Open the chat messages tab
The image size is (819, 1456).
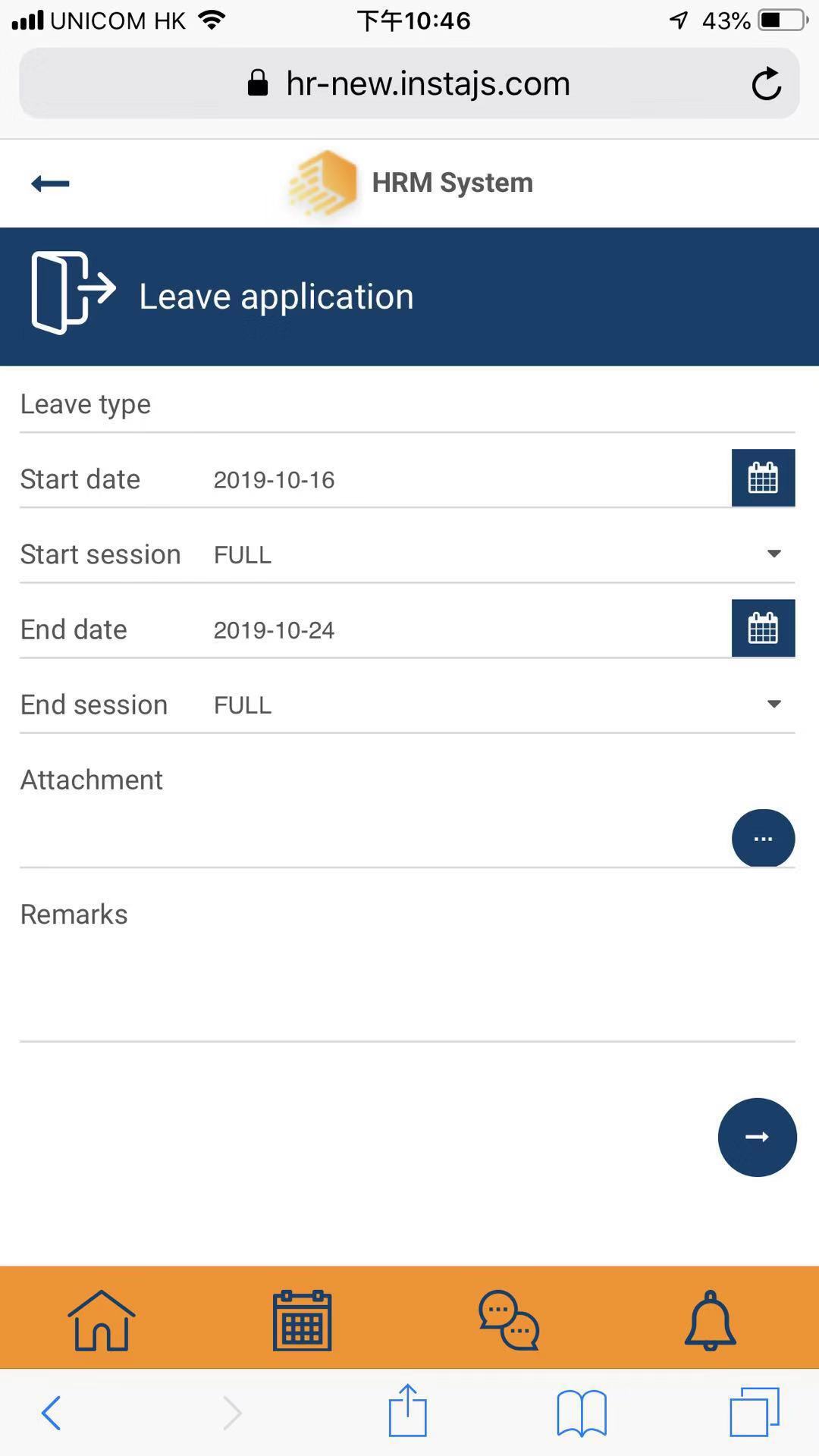(x=508, y=1320)
